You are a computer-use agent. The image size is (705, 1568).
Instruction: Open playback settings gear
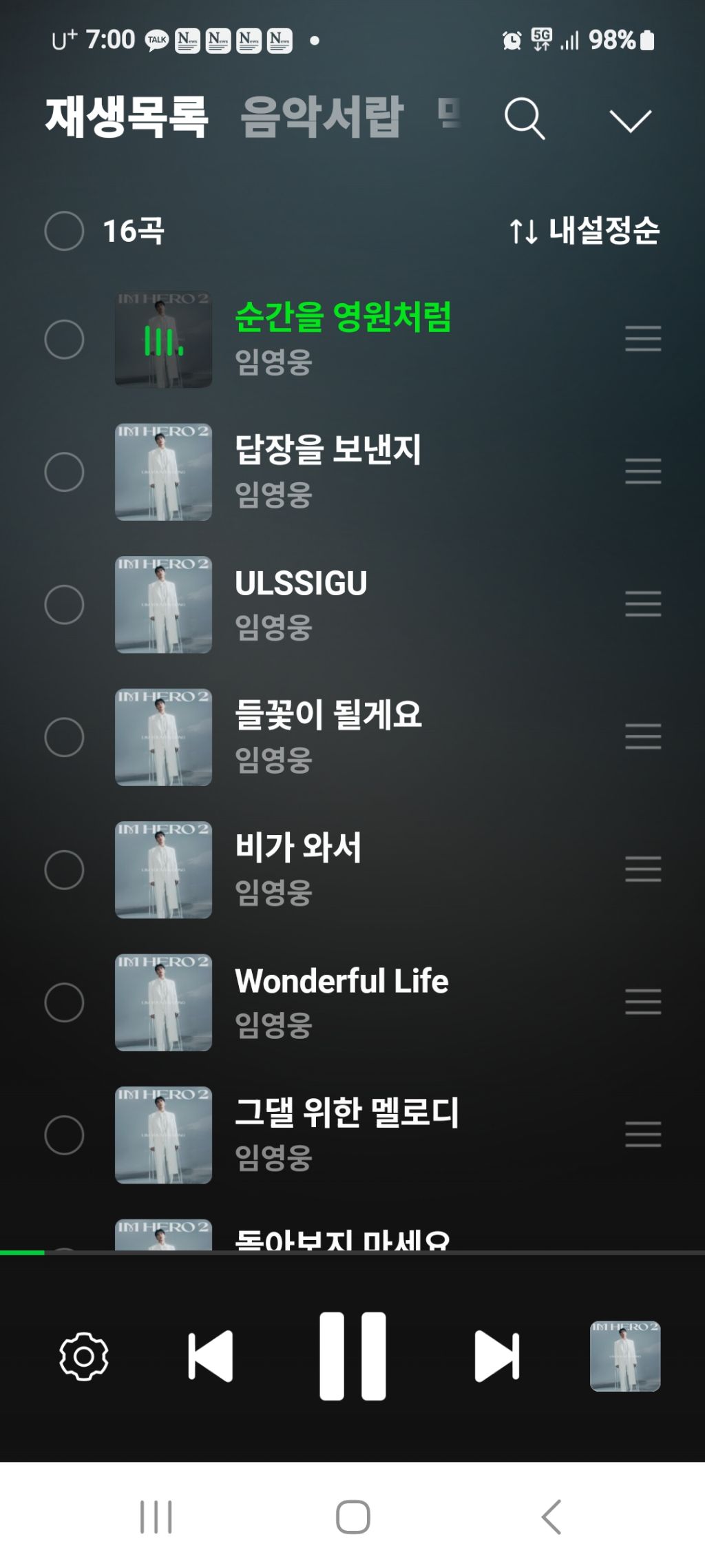pyautogui.click(x=84, y=1356)
